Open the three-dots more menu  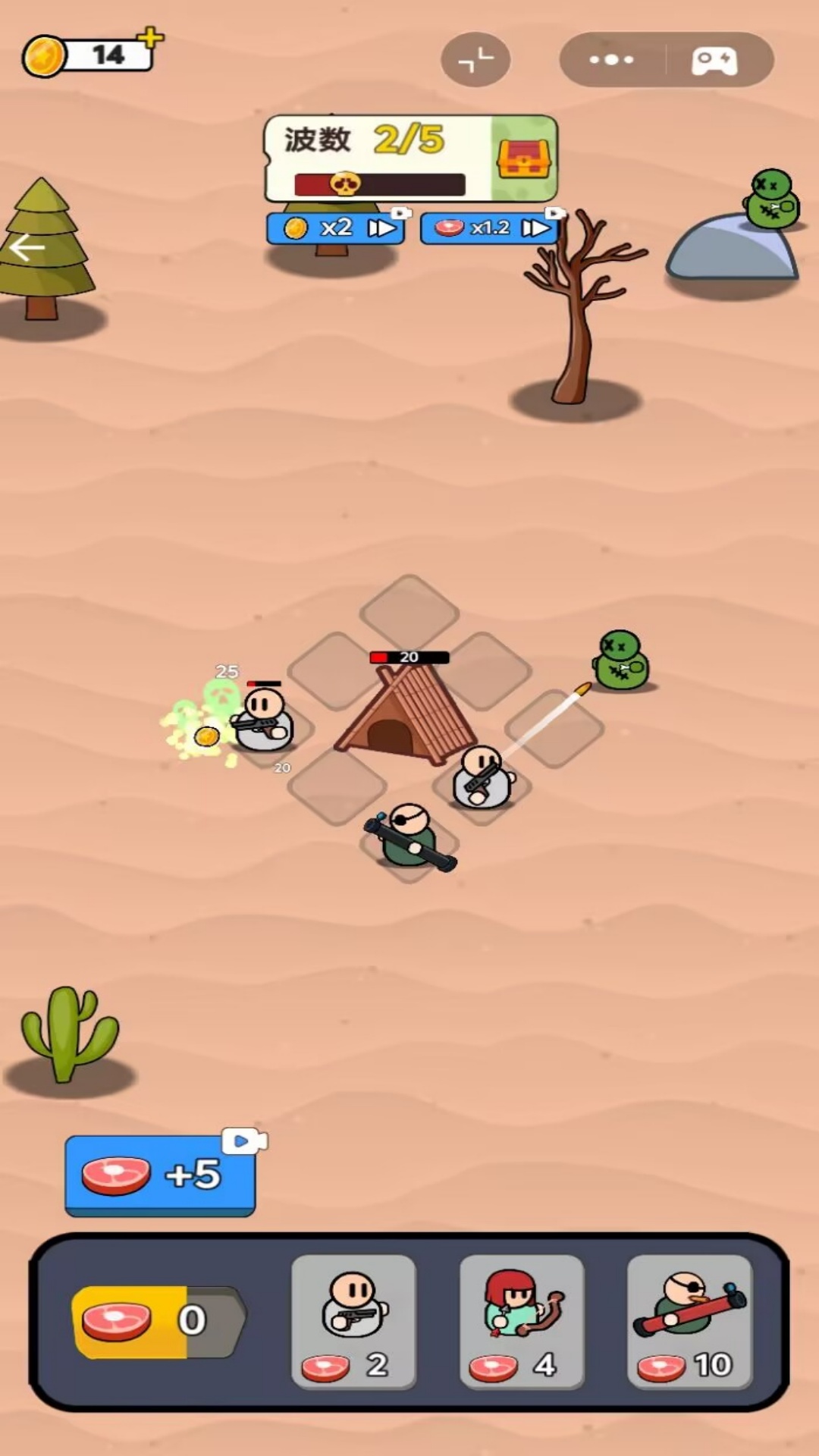point(611,59)
